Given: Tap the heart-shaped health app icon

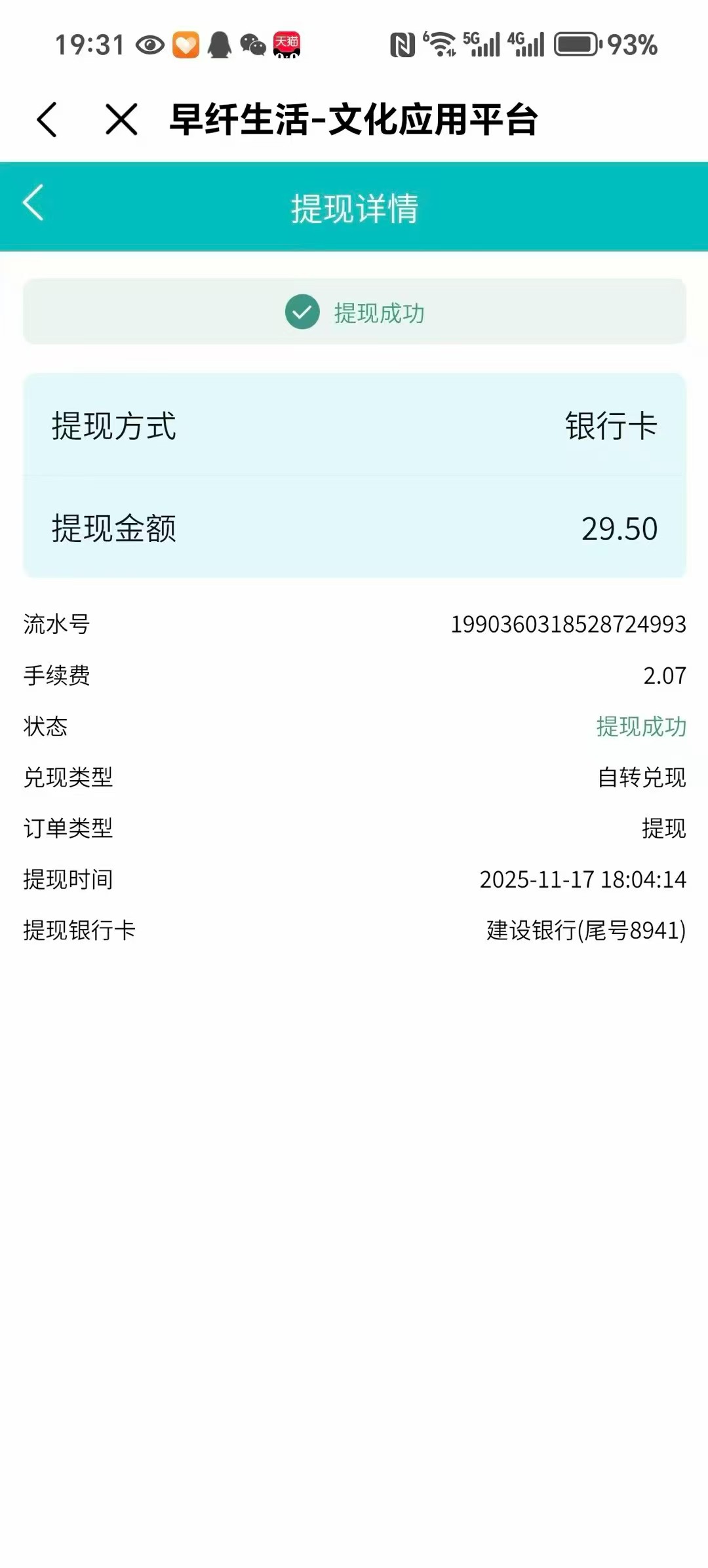Looking at the screenshot, I should click(184, 45).
